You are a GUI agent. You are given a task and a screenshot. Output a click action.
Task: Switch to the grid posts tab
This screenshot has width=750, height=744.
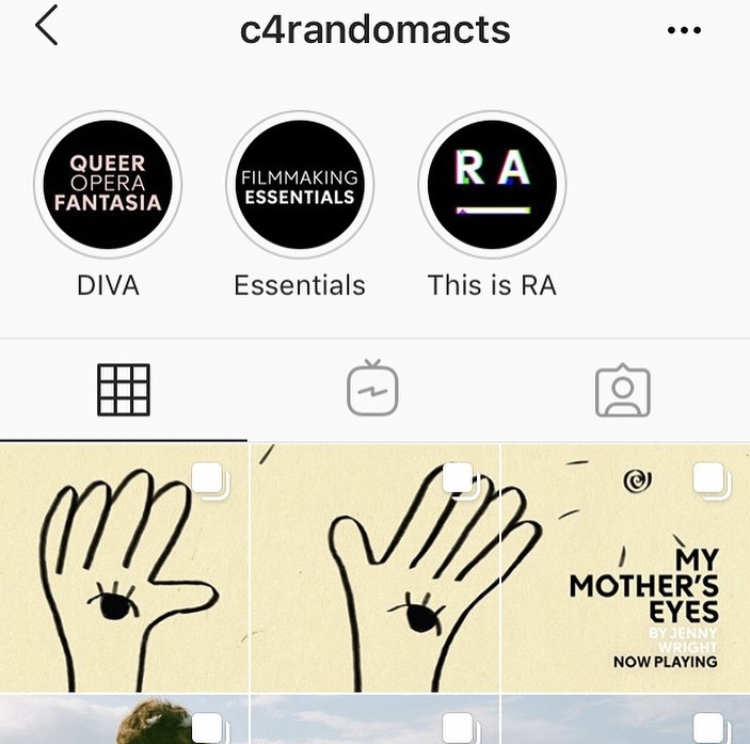click(x=123, y=390)
